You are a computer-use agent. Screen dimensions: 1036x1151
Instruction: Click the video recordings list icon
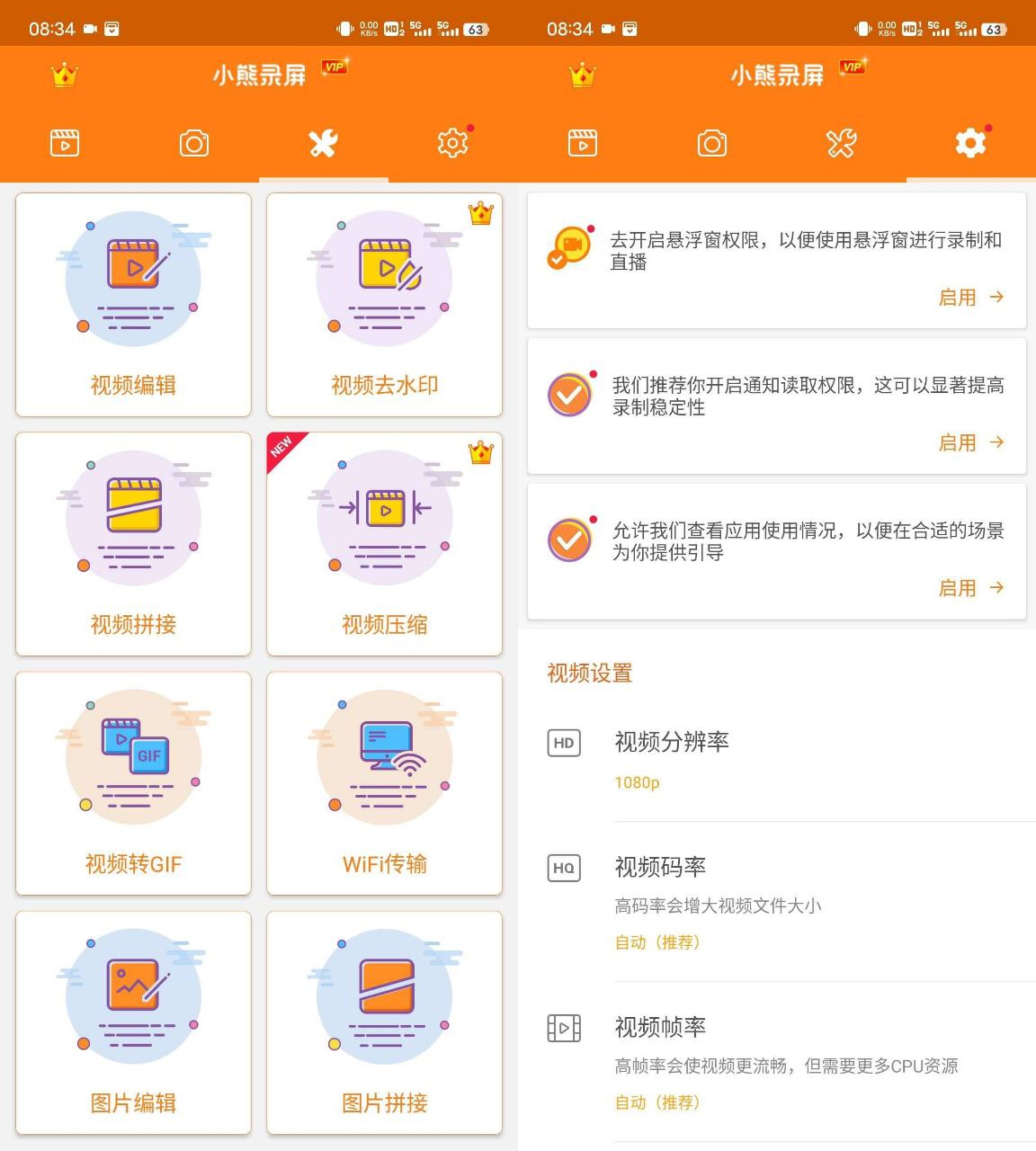(x=64, y=142)
